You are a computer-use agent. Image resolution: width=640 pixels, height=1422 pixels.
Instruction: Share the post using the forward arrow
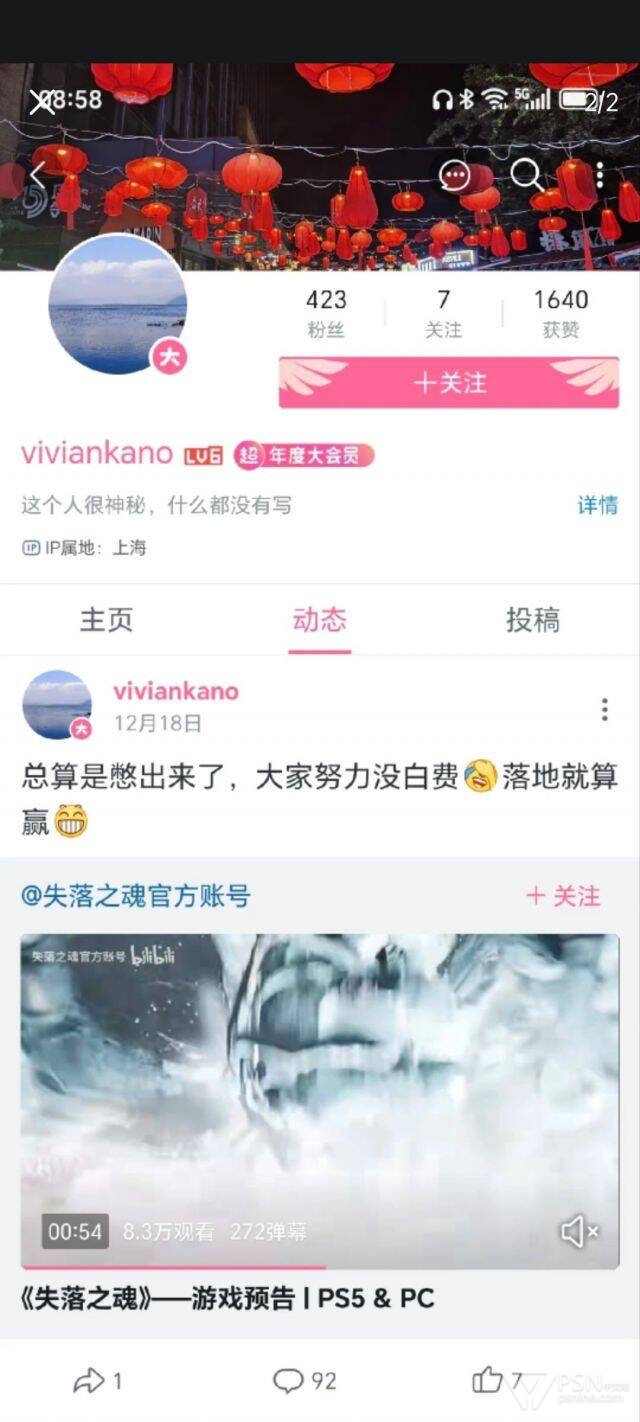pos(97,1381)
